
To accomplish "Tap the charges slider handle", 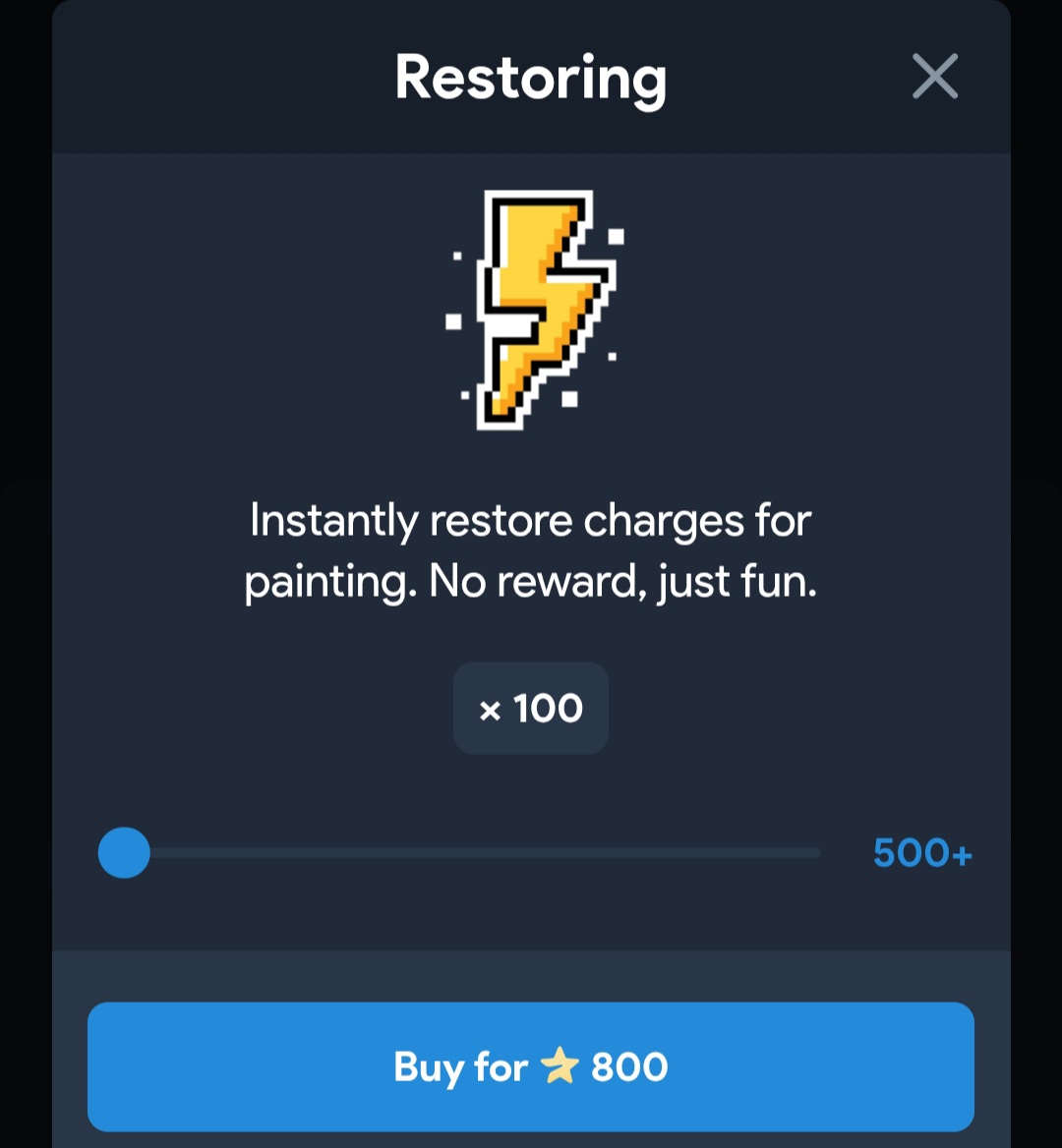I will [x=125, y=852].
